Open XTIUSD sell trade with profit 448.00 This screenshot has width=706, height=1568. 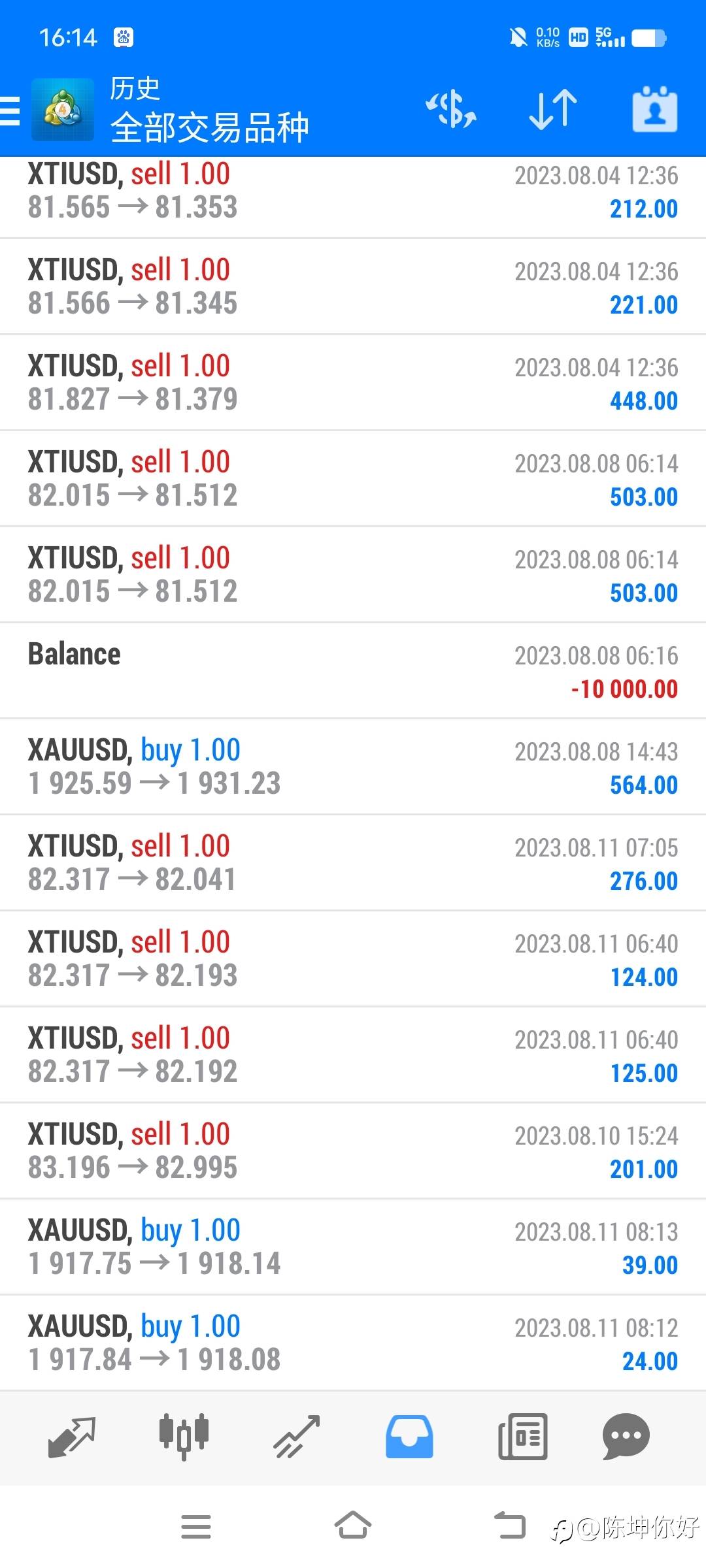point(353,383)
